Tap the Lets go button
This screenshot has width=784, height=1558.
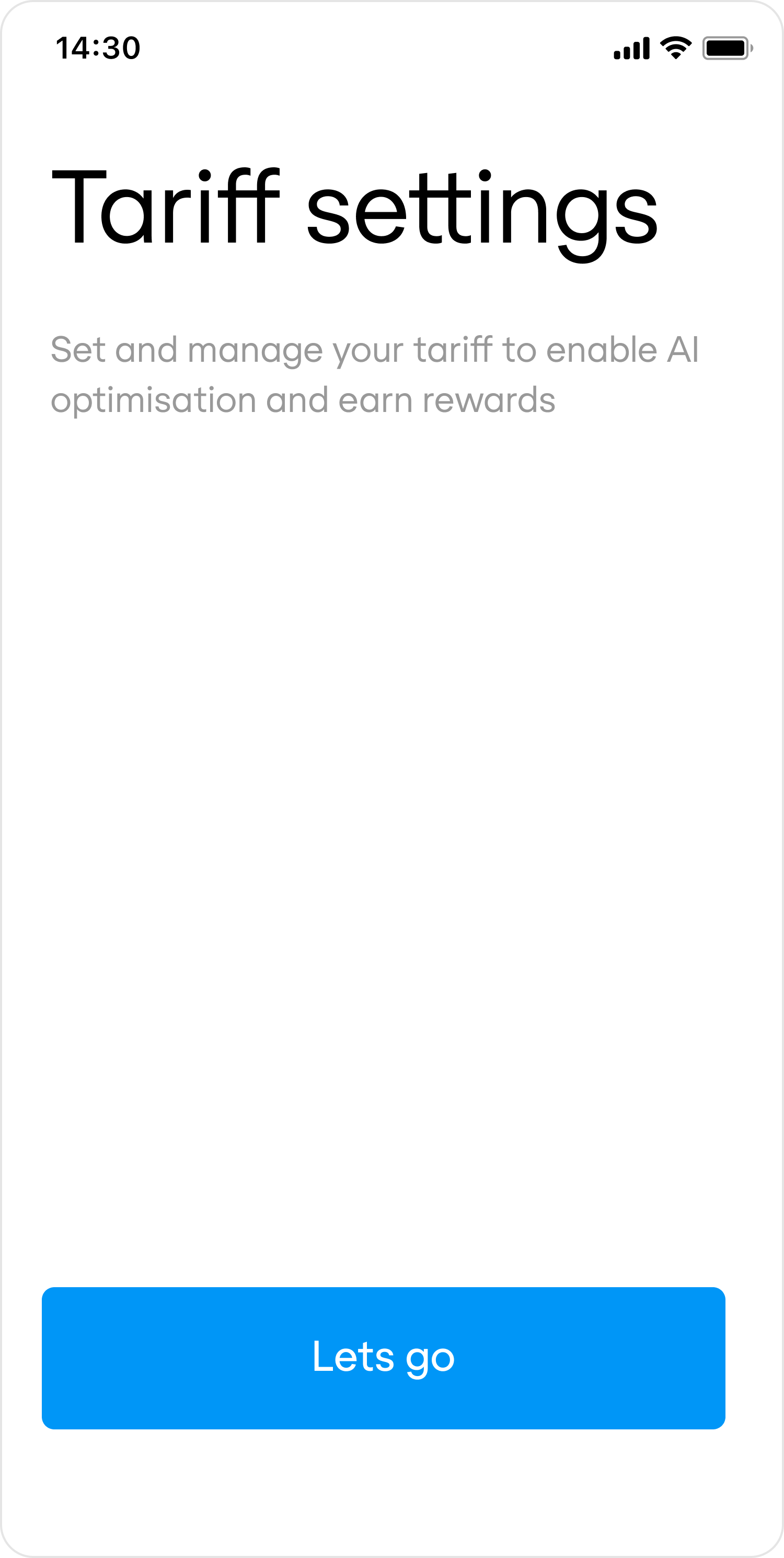click(383, 1358)
